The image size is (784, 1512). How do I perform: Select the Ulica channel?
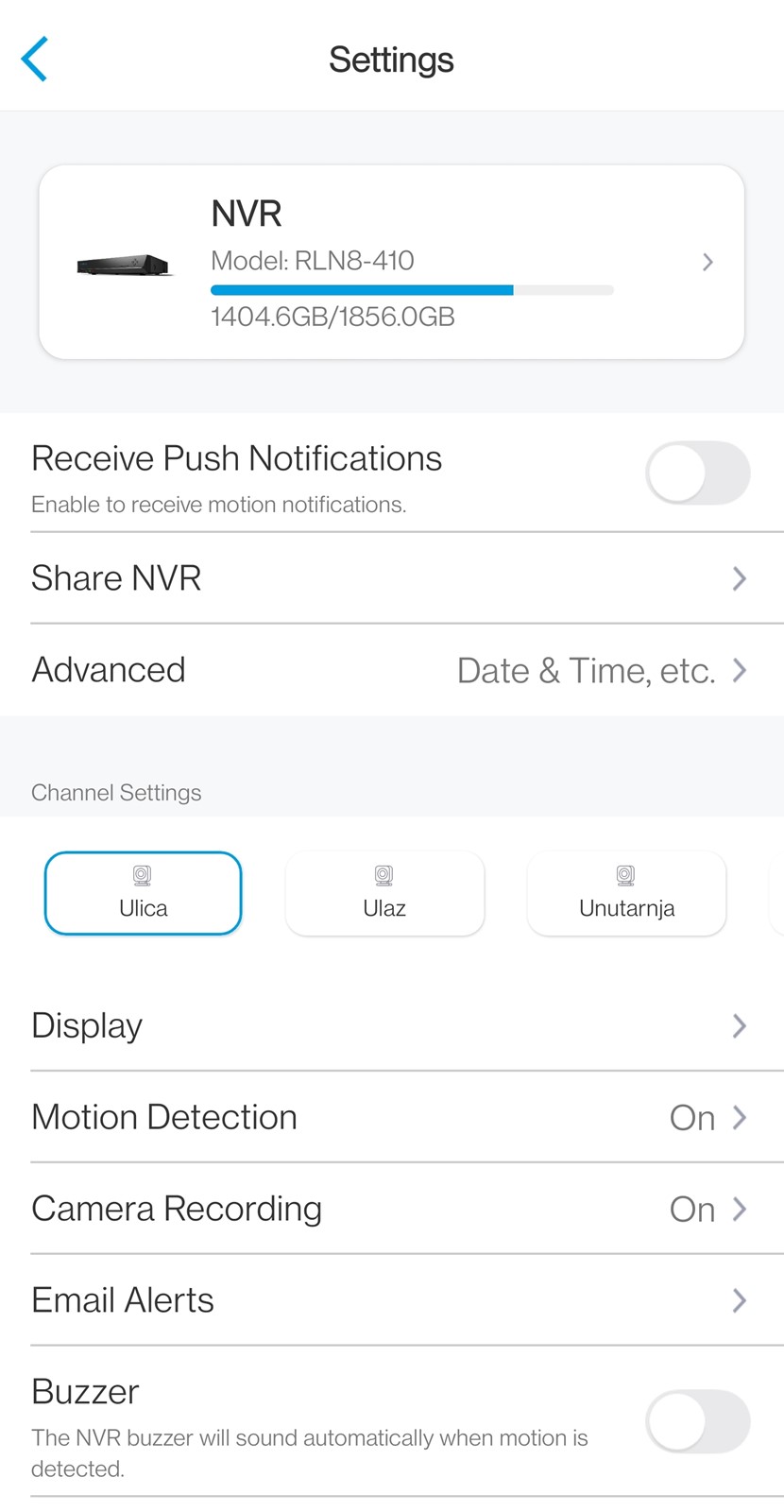coord(143,893)
